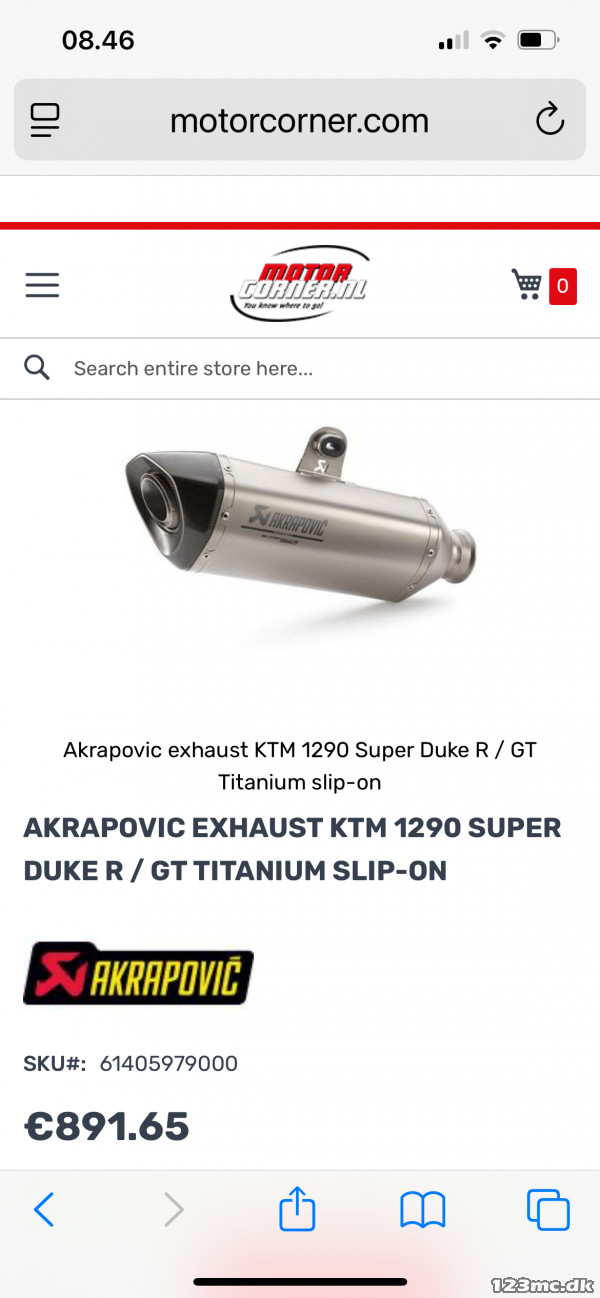Open Safari page settings icon
Screen dimensions: 600x1298
pos(45,120)
